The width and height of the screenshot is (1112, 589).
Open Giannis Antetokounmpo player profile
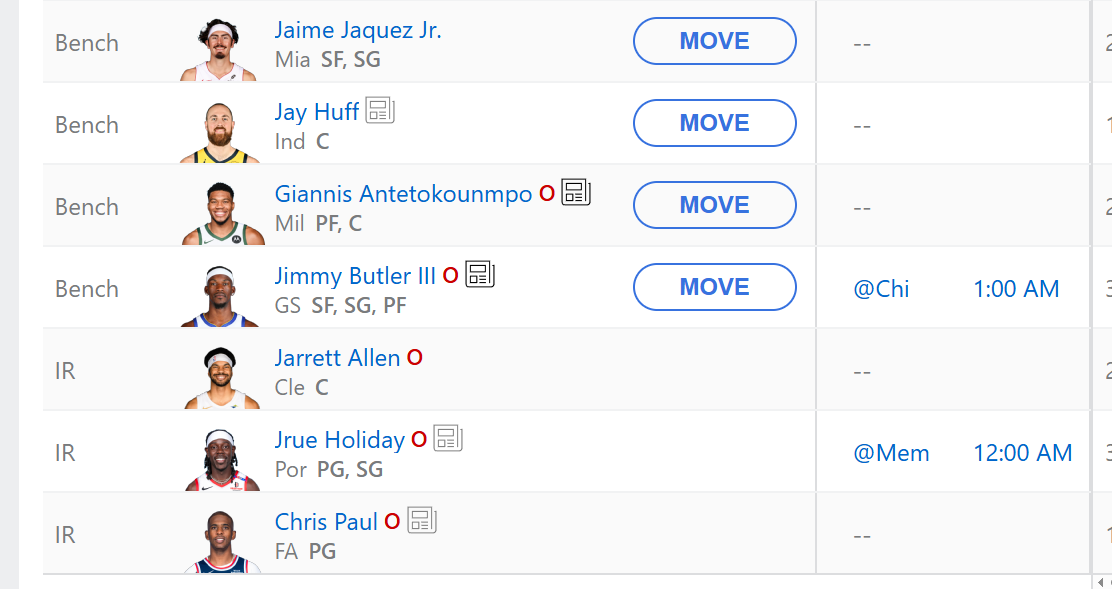pyautogui.click(x=403, y=194)
